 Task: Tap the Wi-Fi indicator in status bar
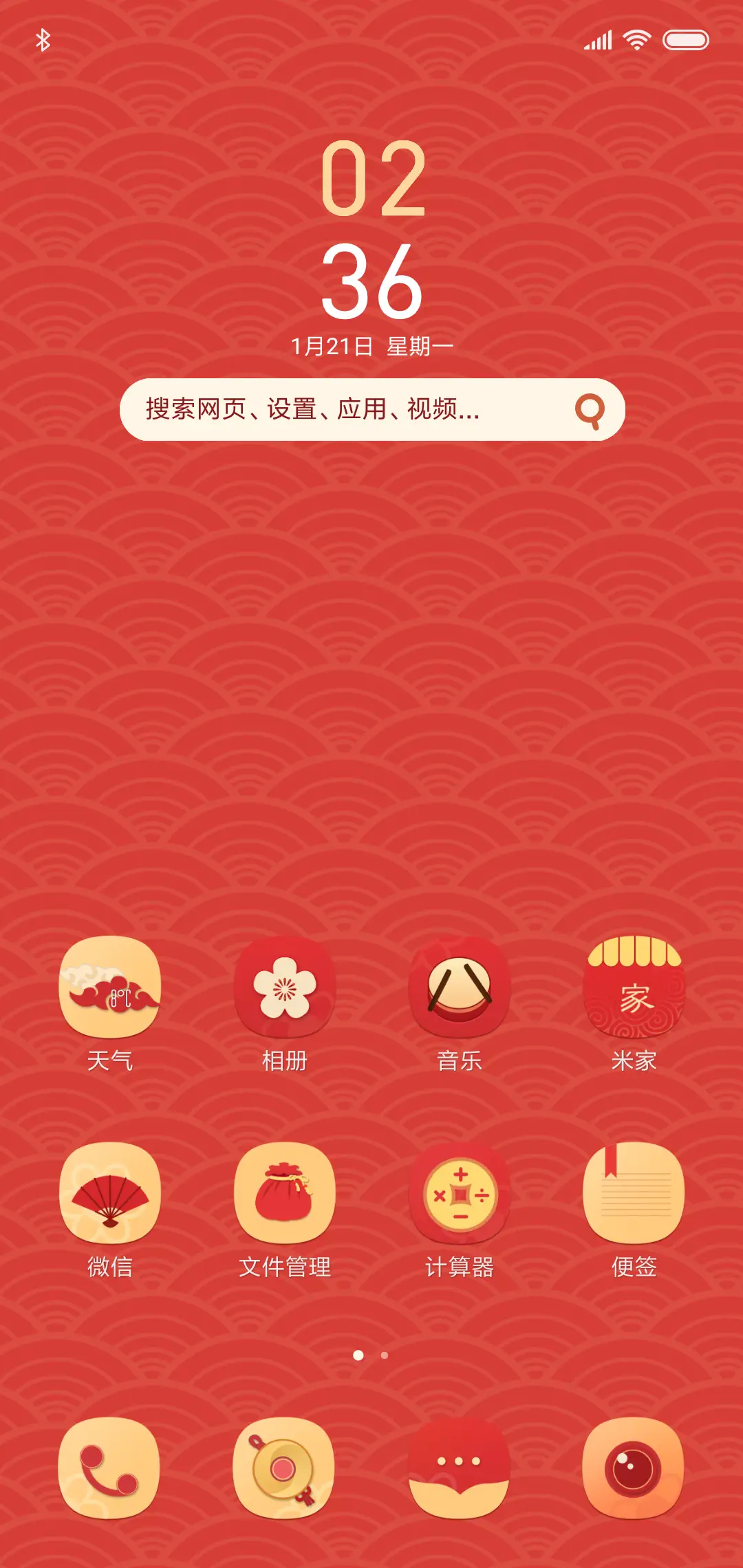pos(636,40)
